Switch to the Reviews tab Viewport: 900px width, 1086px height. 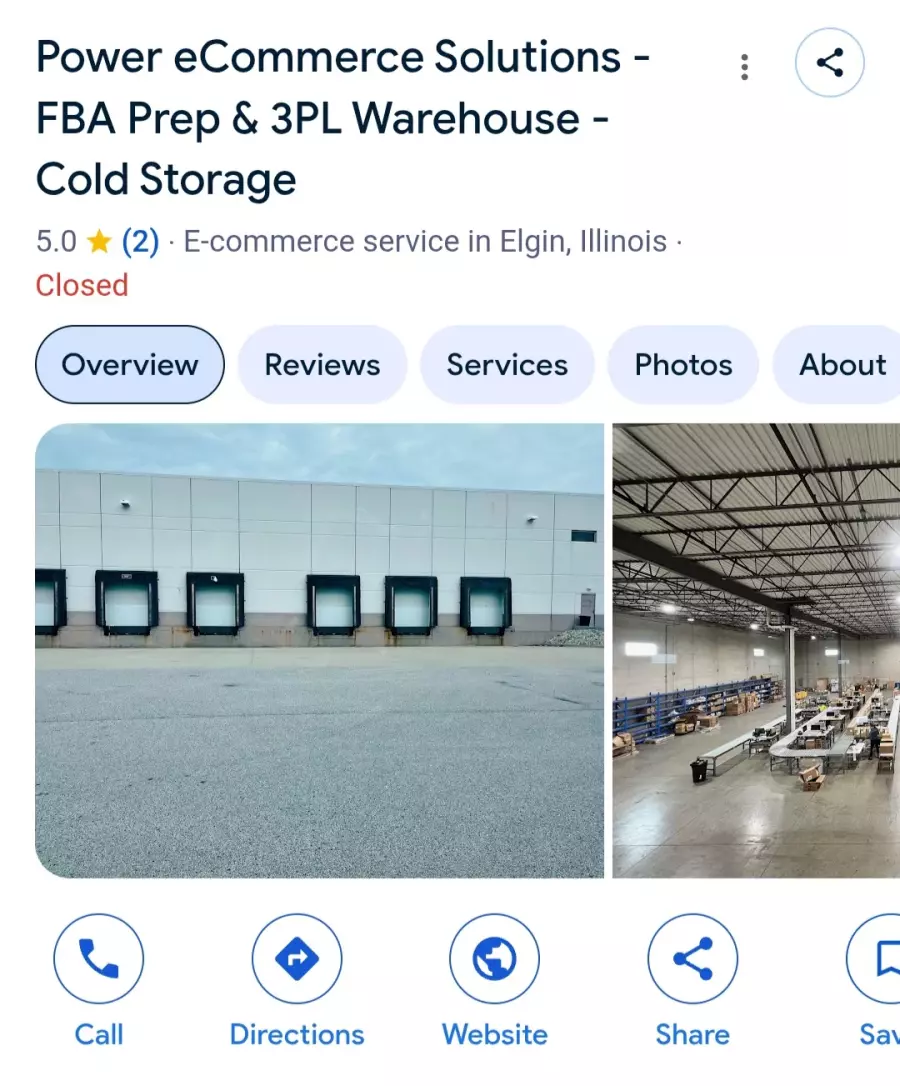(322, 365)
